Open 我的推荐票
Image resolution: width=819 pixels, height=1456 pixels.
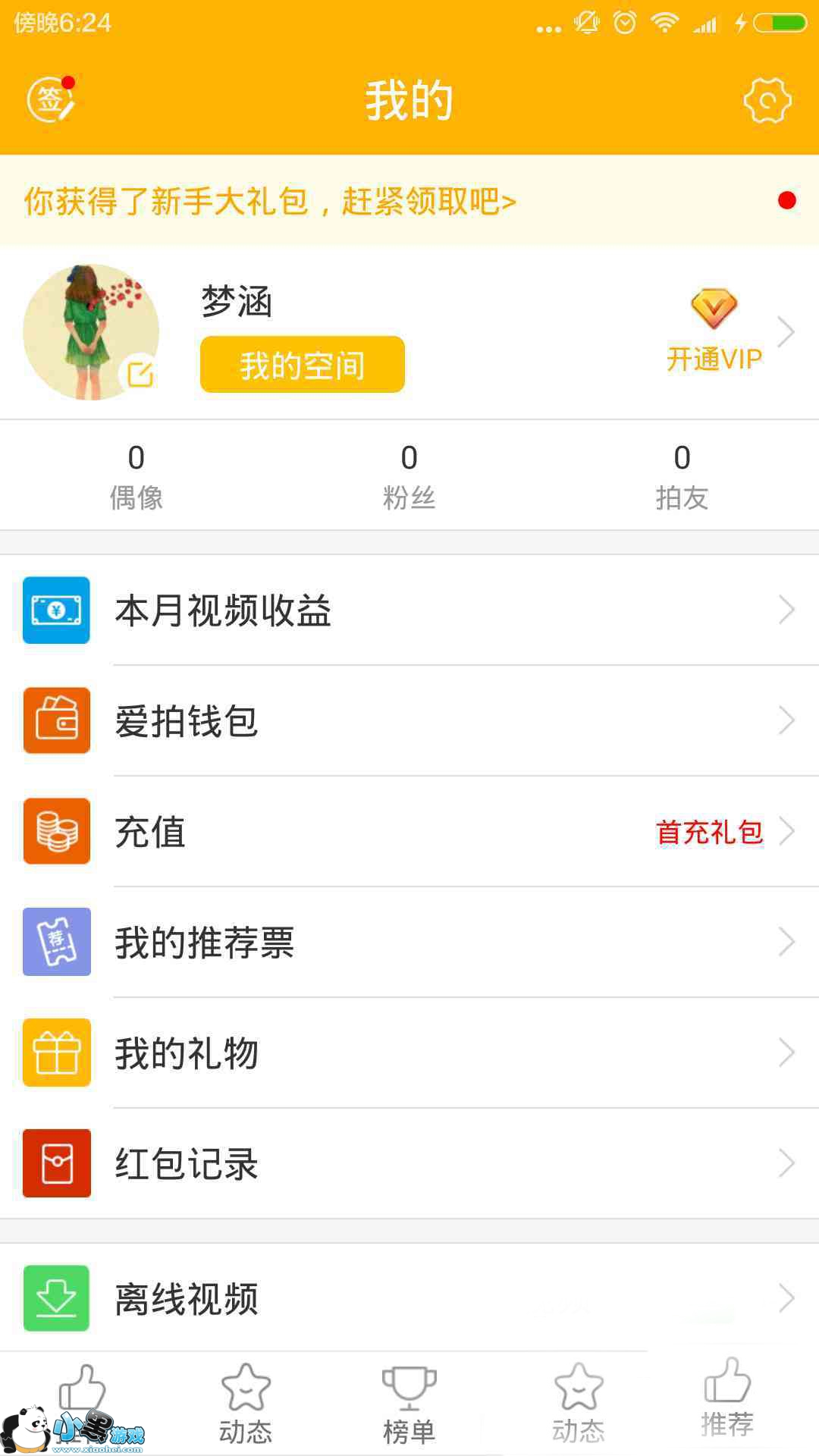[x=409, y=943]
